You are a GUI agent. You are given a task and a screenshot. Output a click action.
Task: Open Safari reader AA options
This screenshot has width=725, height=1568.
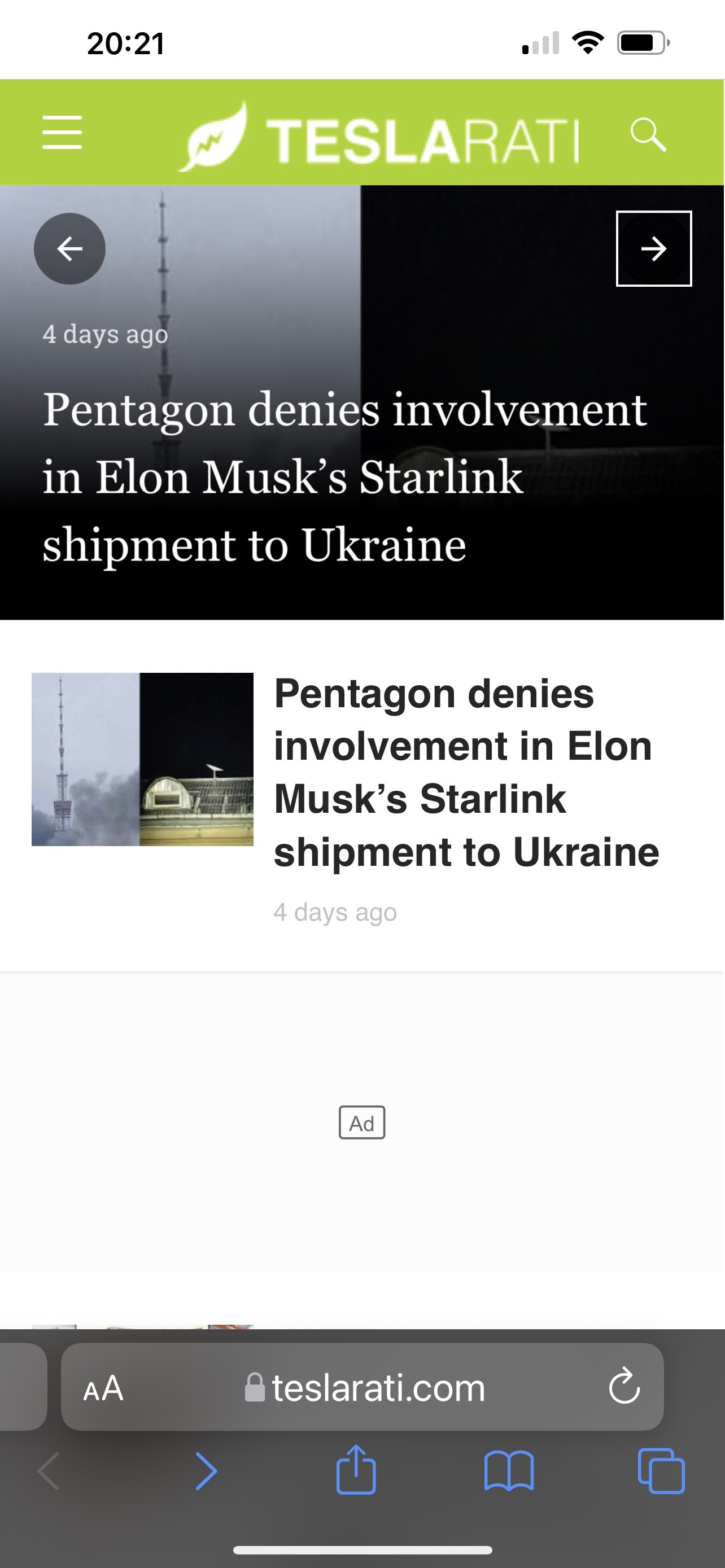point(103,1389)
